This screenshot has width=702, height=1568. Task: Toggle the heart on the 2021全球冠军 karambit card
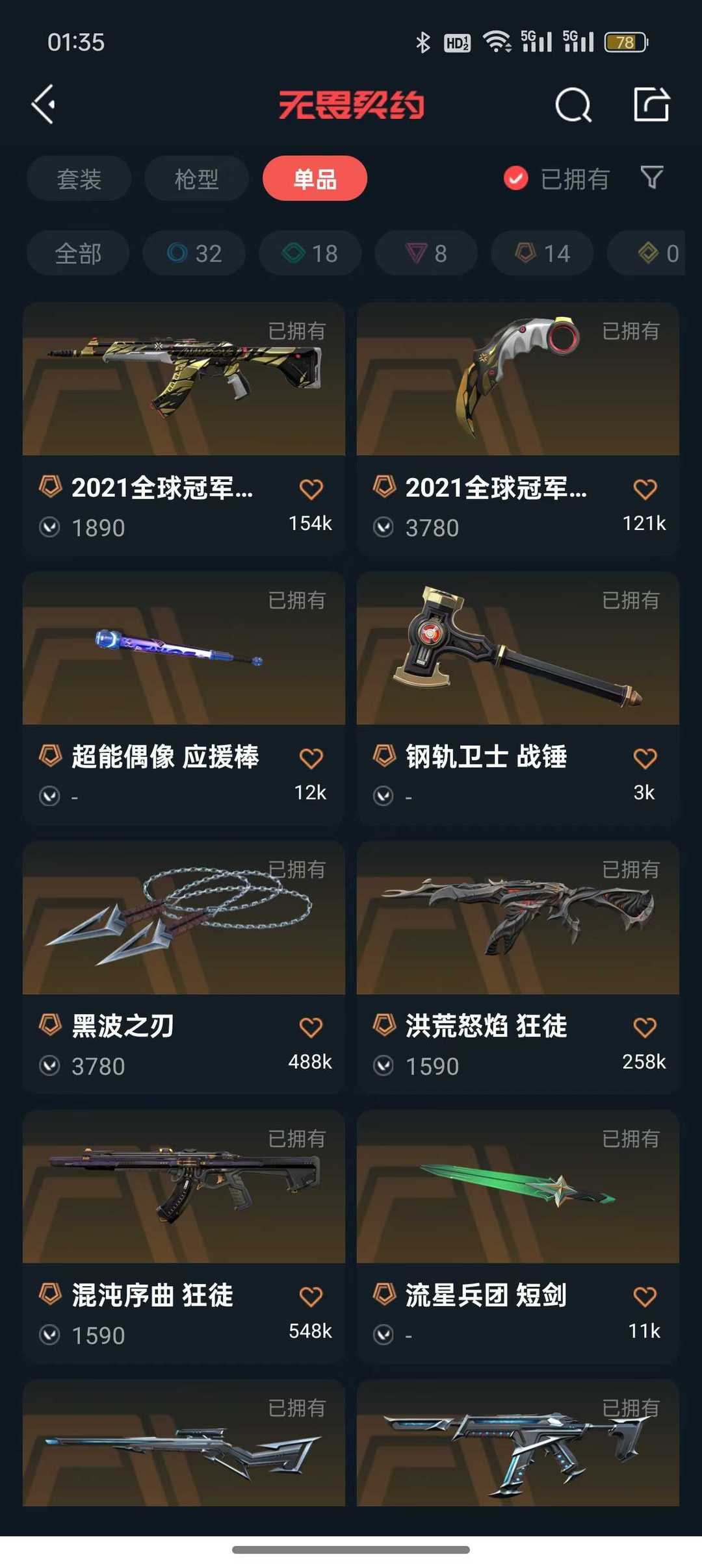click(x=645, y=488)
